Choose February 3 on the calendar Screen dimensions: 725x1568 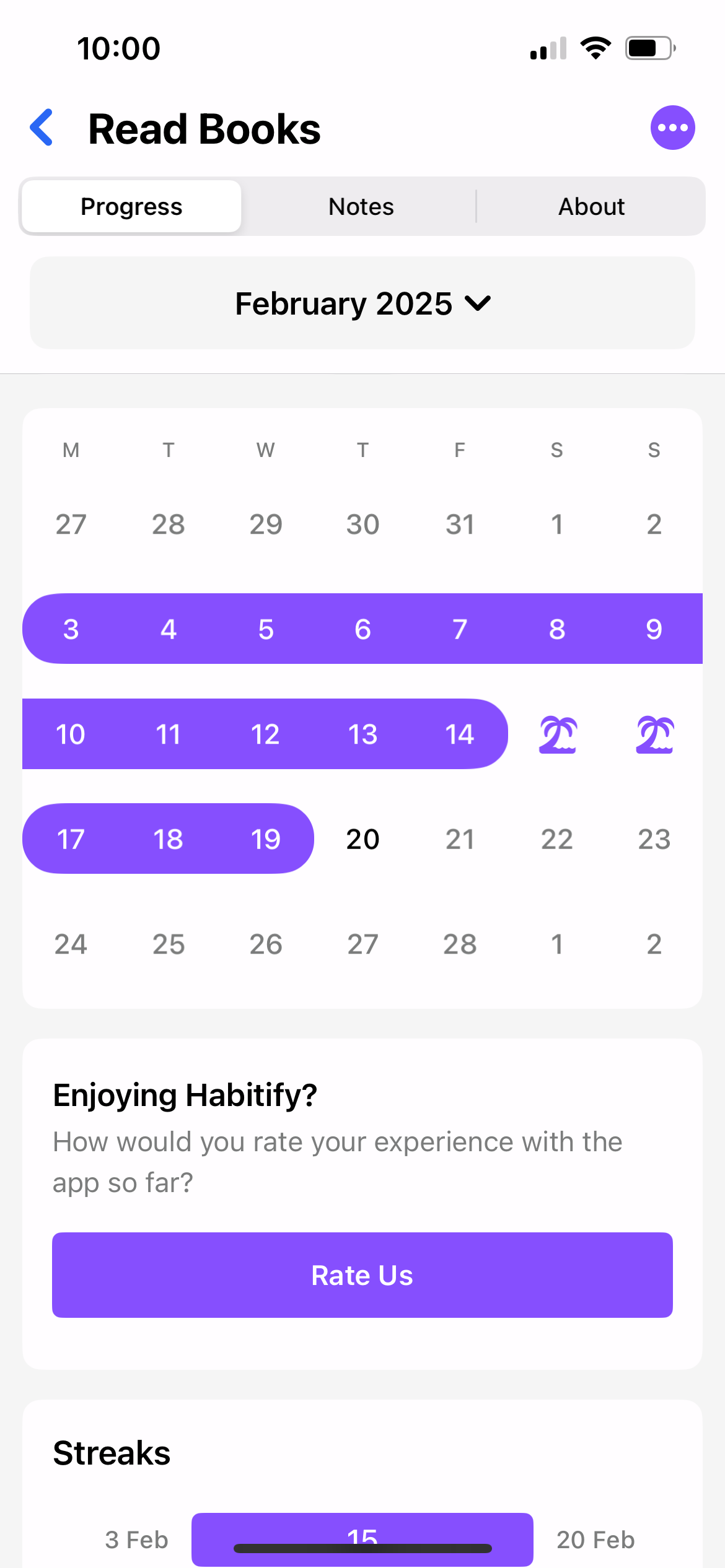tap(71, 629)
